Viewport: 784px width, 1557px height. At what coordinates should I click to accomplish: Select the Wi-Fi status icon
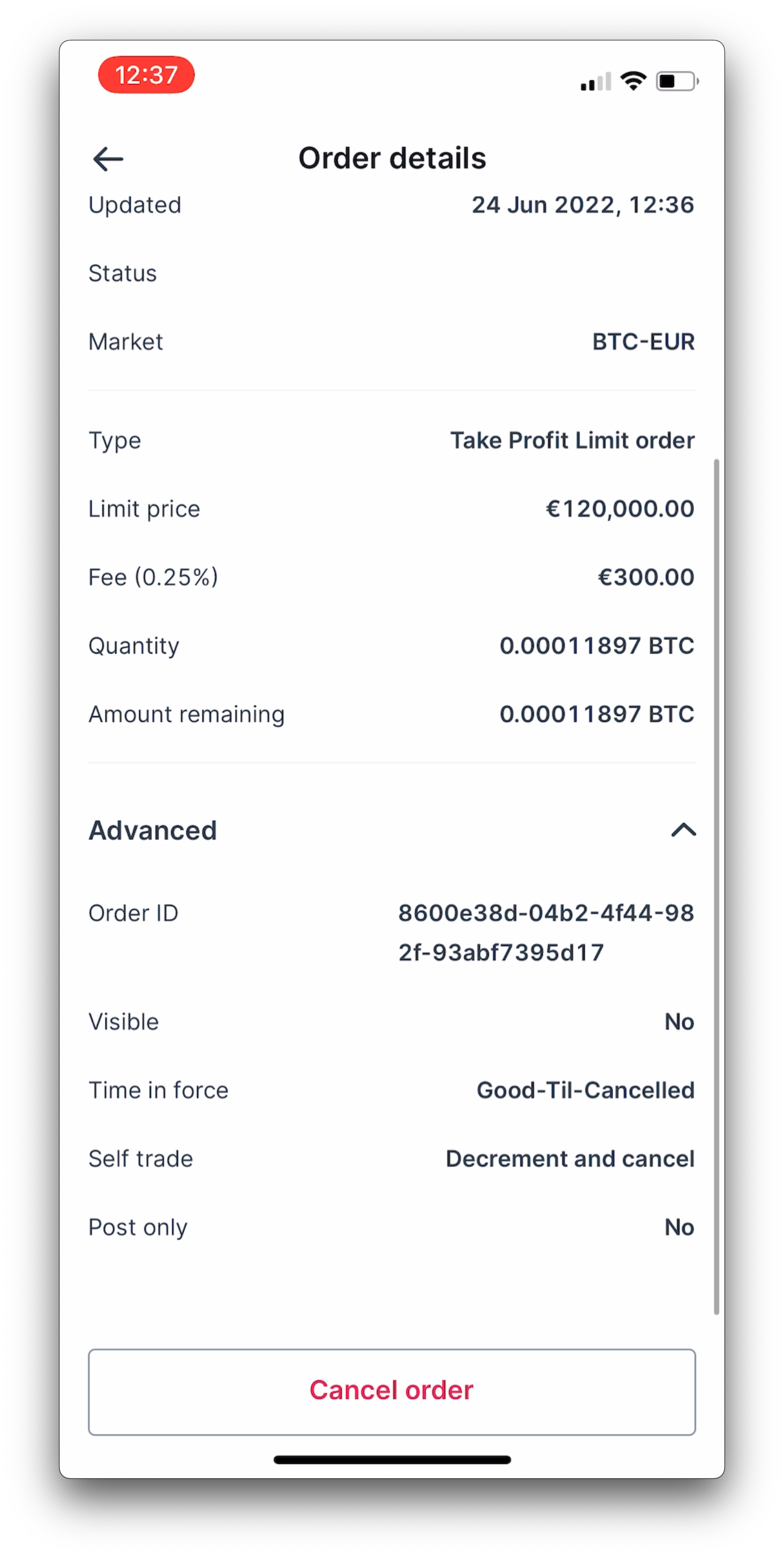tap(633, 81)
